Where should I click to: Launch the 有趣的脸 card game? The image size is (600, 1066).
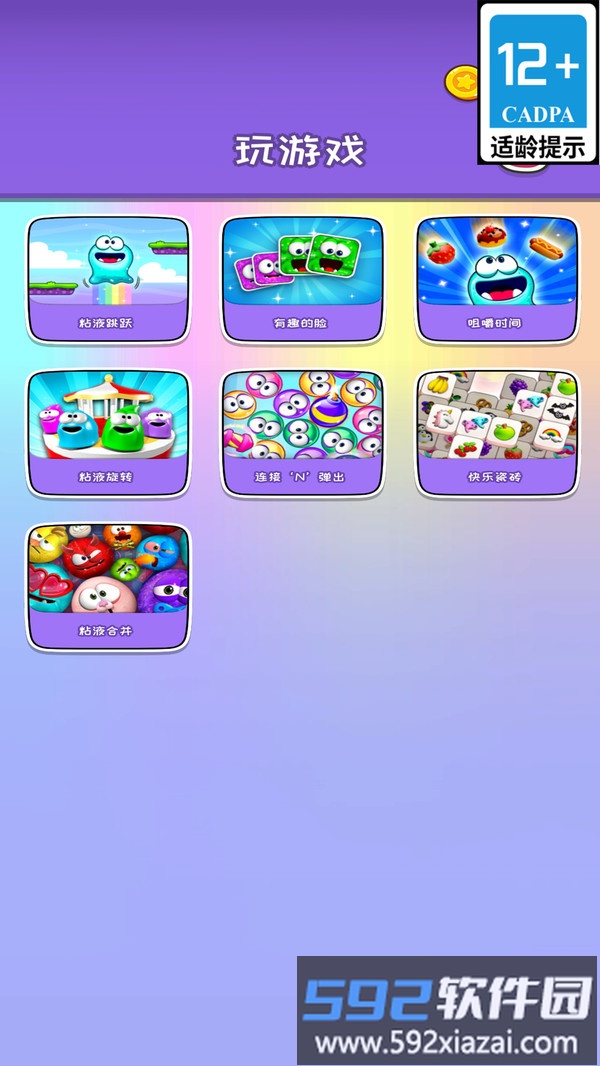point(302,280)
